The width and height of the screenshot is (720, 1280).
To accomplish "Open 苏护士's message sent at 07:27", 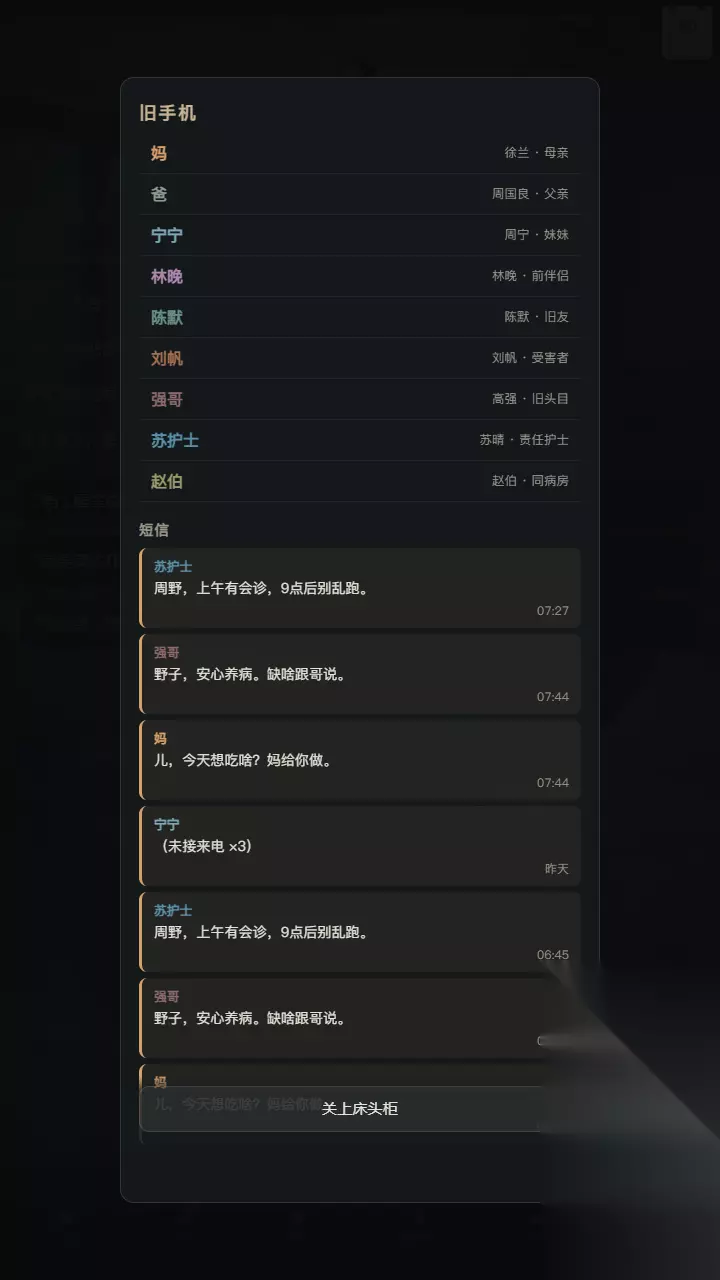I will 360,588.
